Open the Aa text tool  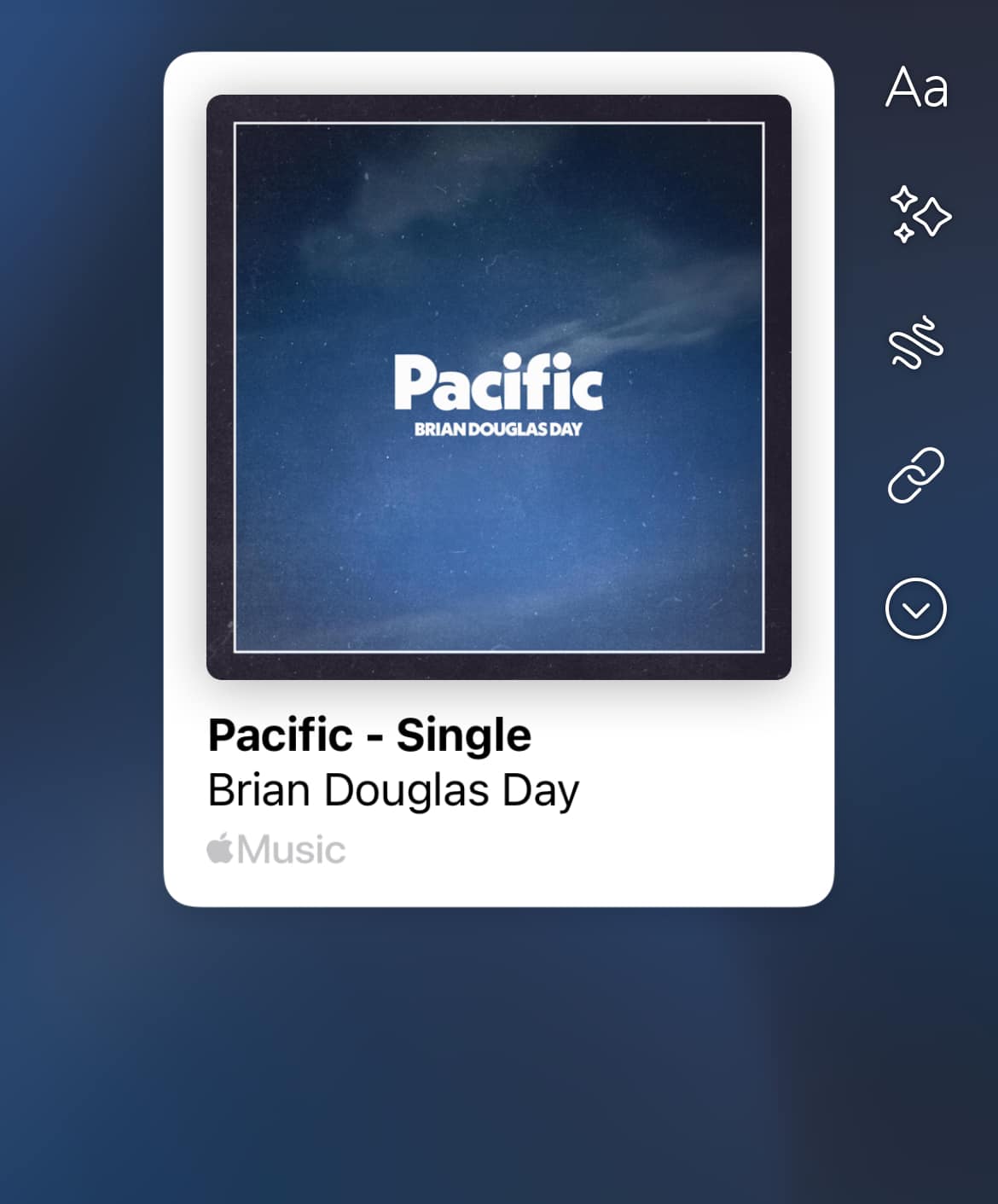[916, 88]
